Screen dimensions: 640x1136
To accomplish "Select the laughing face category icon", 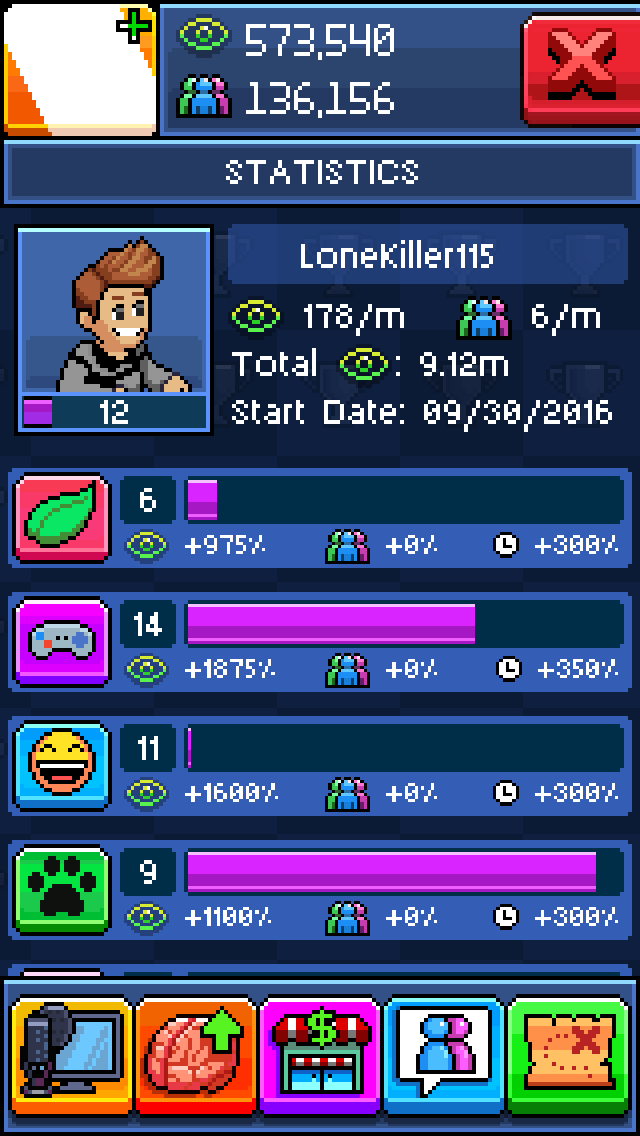I will pyautogui.click(x=62, y=766).
